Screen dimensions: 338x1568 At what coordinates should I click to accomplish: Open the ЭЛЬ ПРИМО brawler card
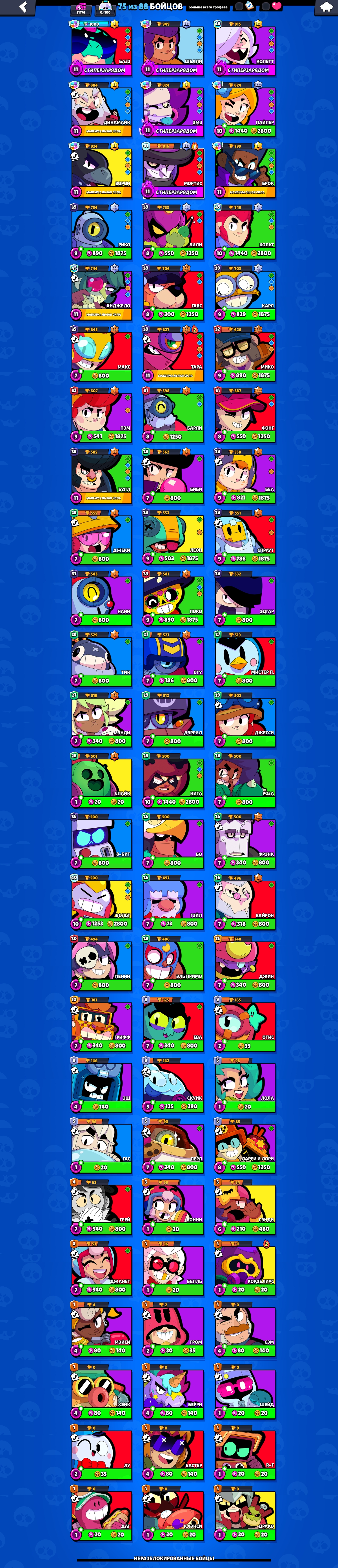[x=173, y=964]
